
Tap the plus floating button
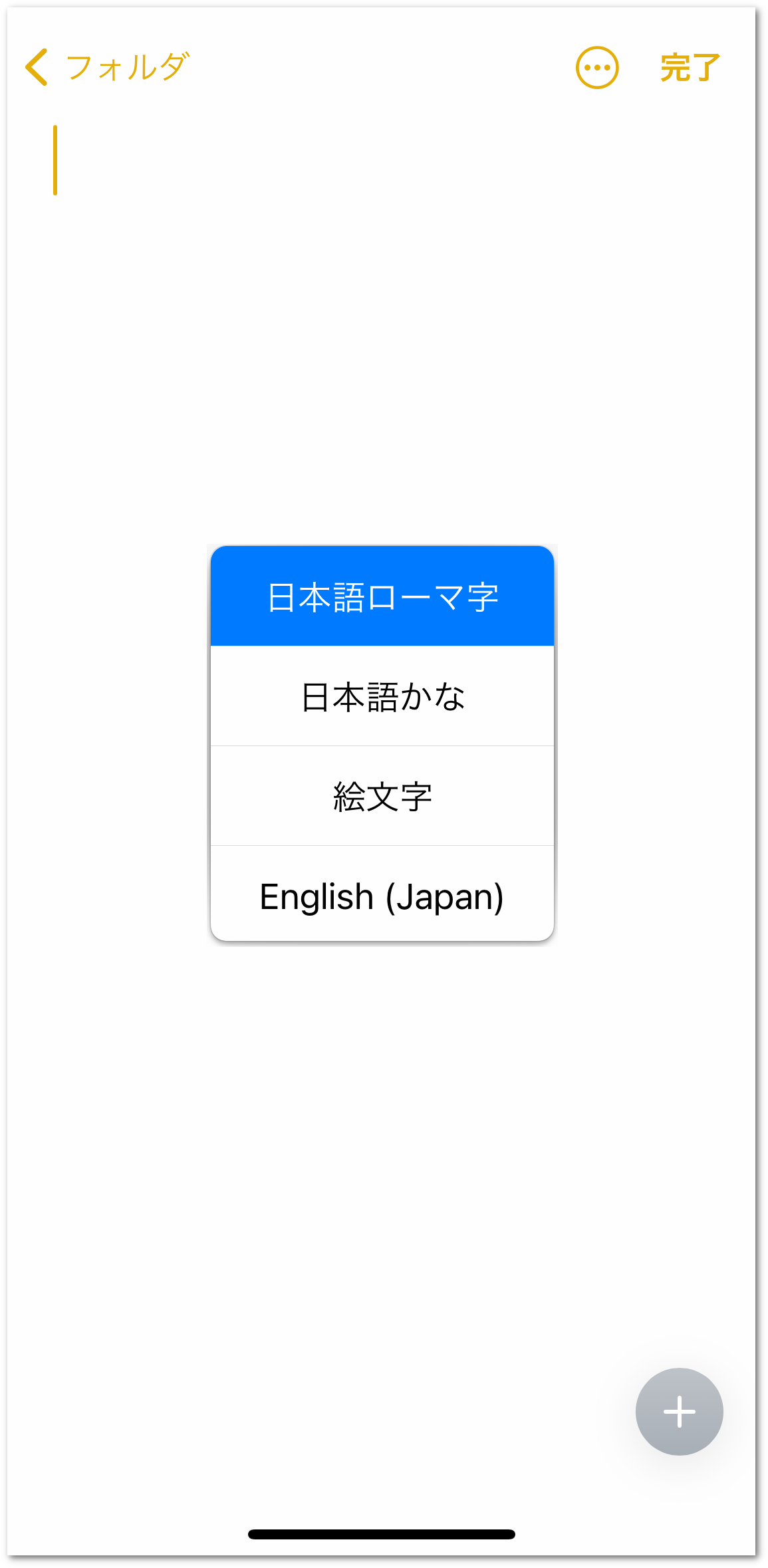coord(679,1411)
